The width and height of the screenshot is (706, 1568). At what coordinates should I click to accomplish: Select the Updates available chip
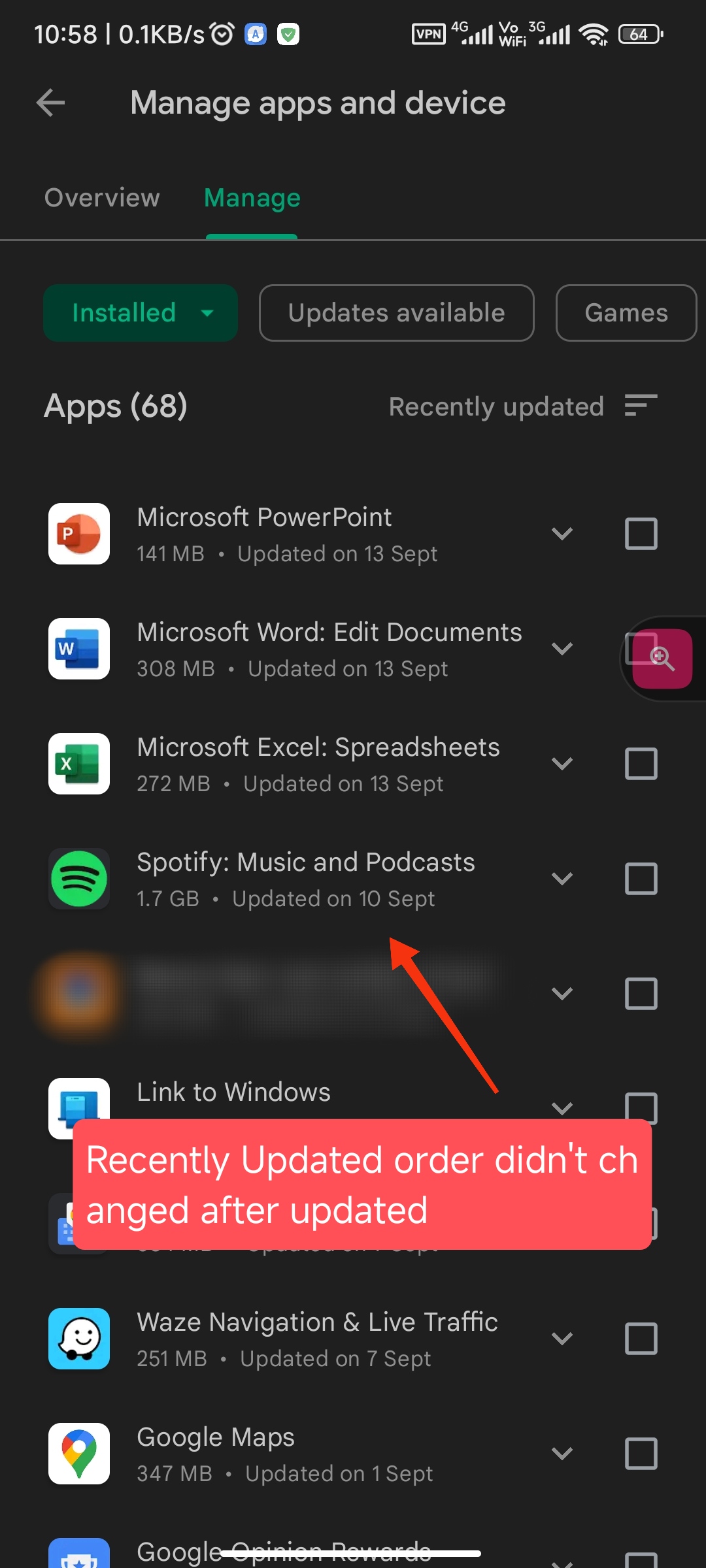coord(397,313)
